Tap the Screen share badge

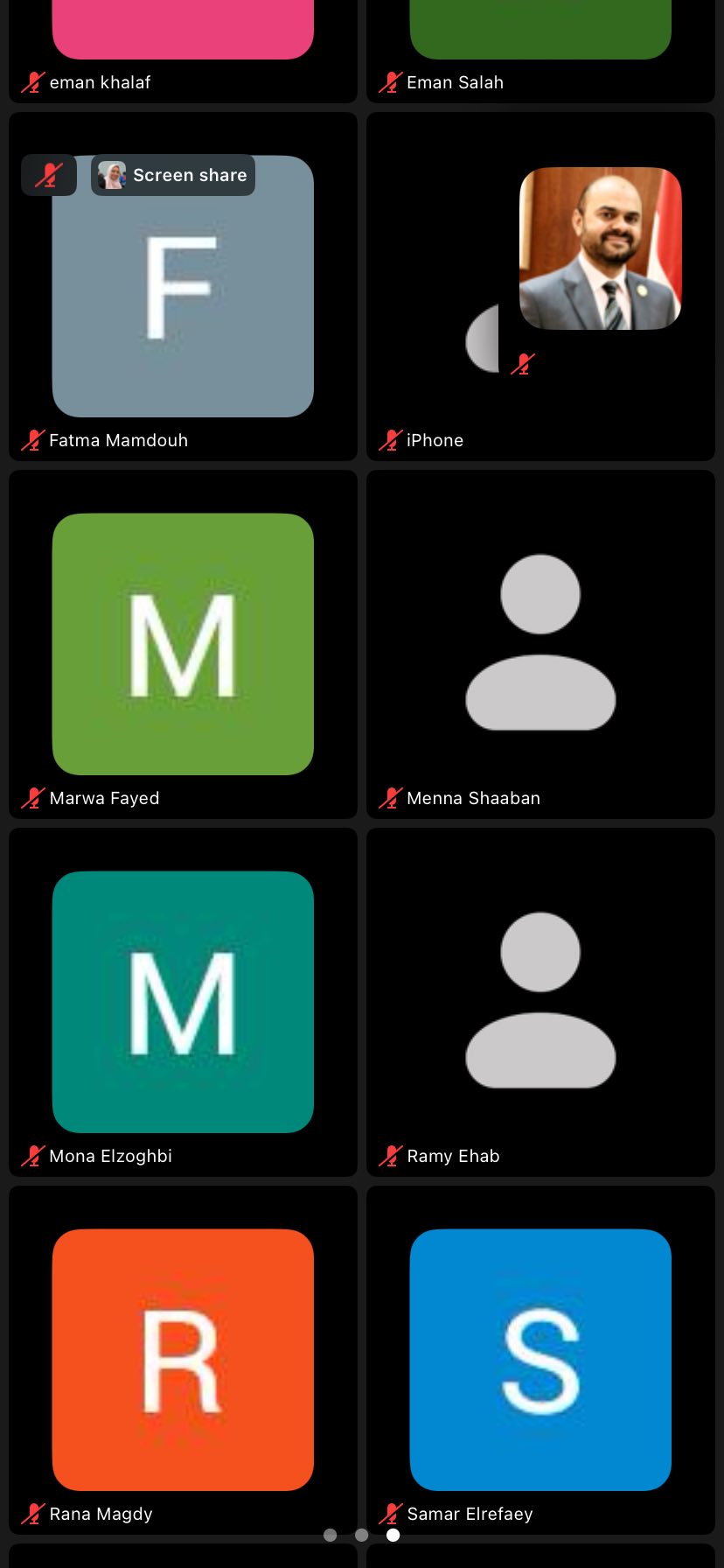[173, 175]
